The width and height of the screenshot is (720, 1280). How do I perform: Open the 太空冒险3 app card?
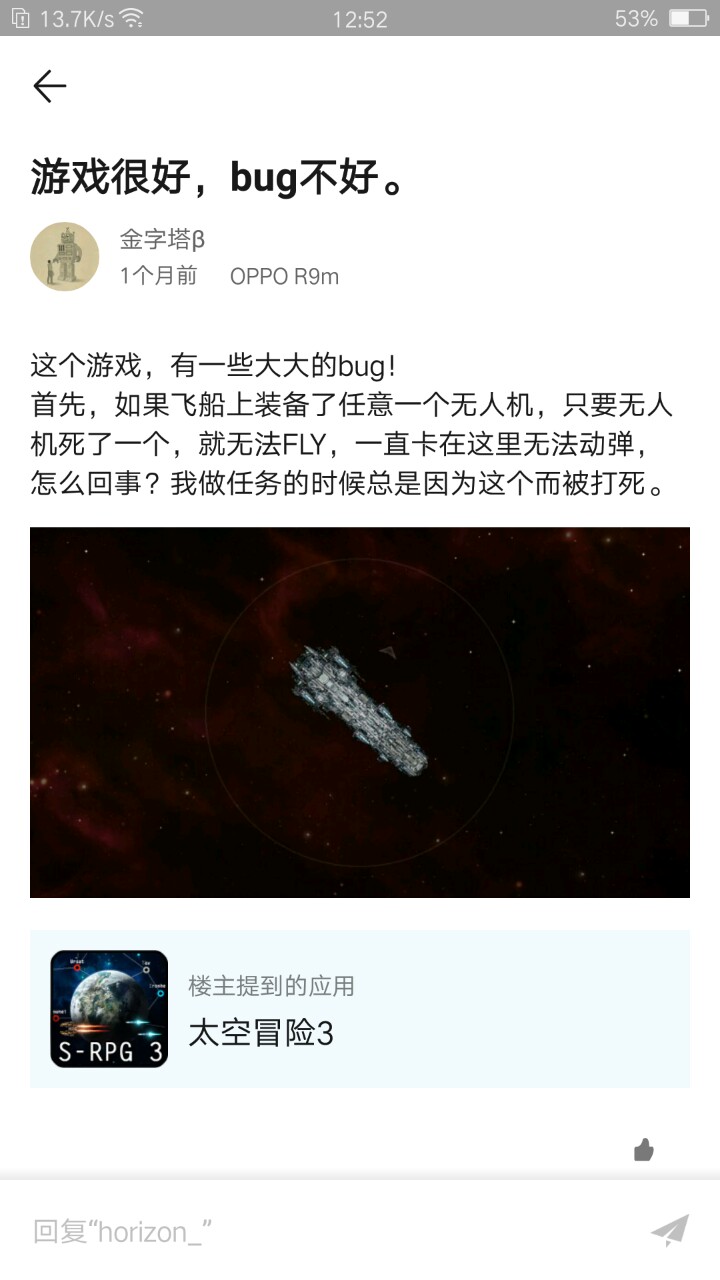360,1009
